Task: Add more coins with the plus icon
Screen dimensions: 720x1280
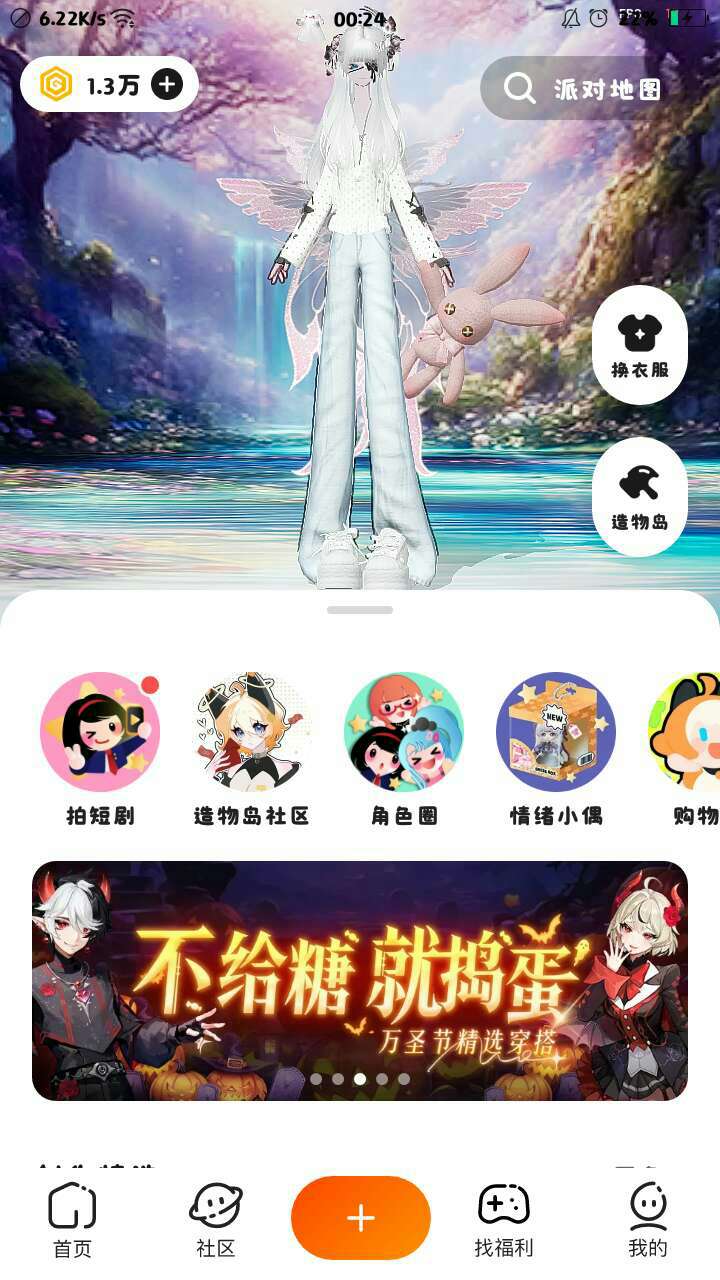Action: [167, 85]
